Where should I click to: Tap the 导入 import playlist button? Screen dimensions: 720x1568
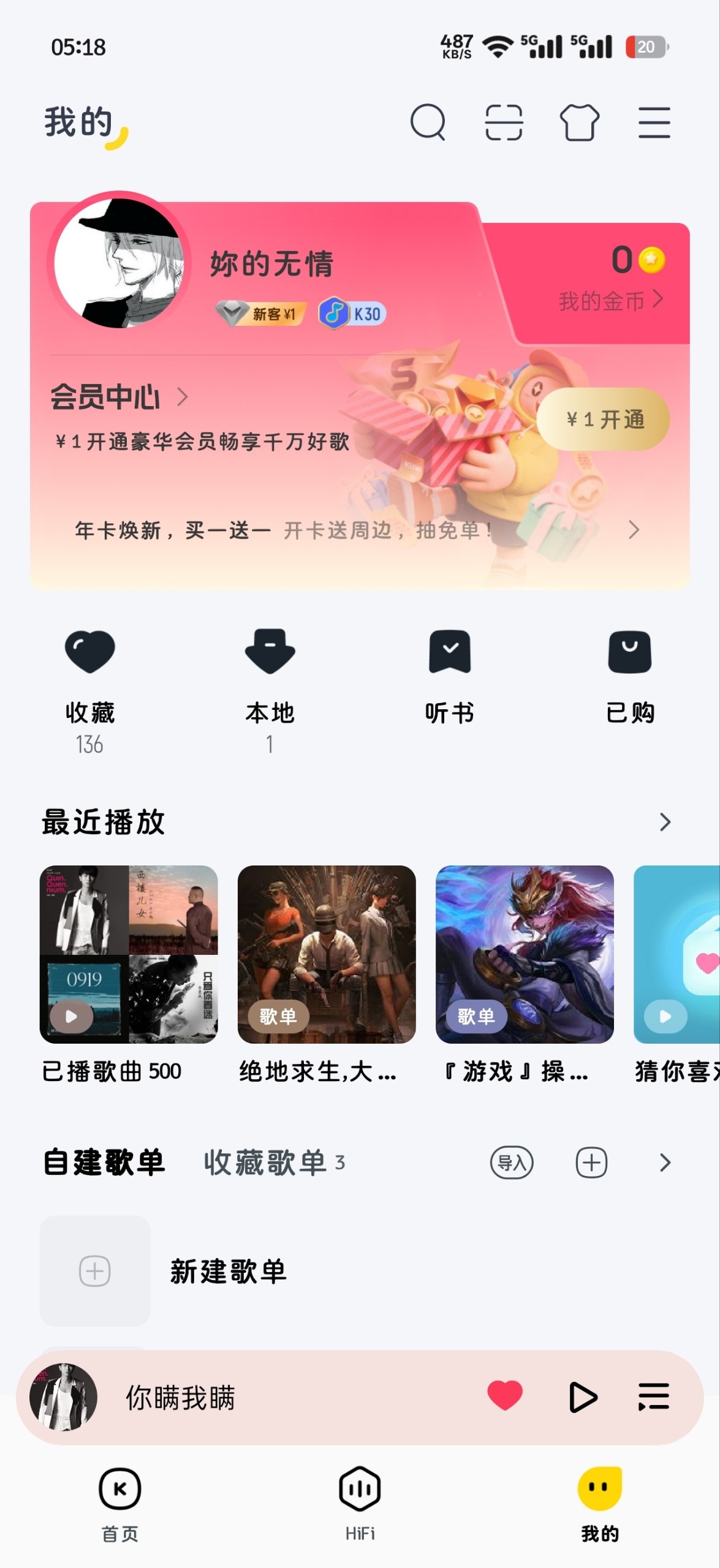tap(512, 1163)
